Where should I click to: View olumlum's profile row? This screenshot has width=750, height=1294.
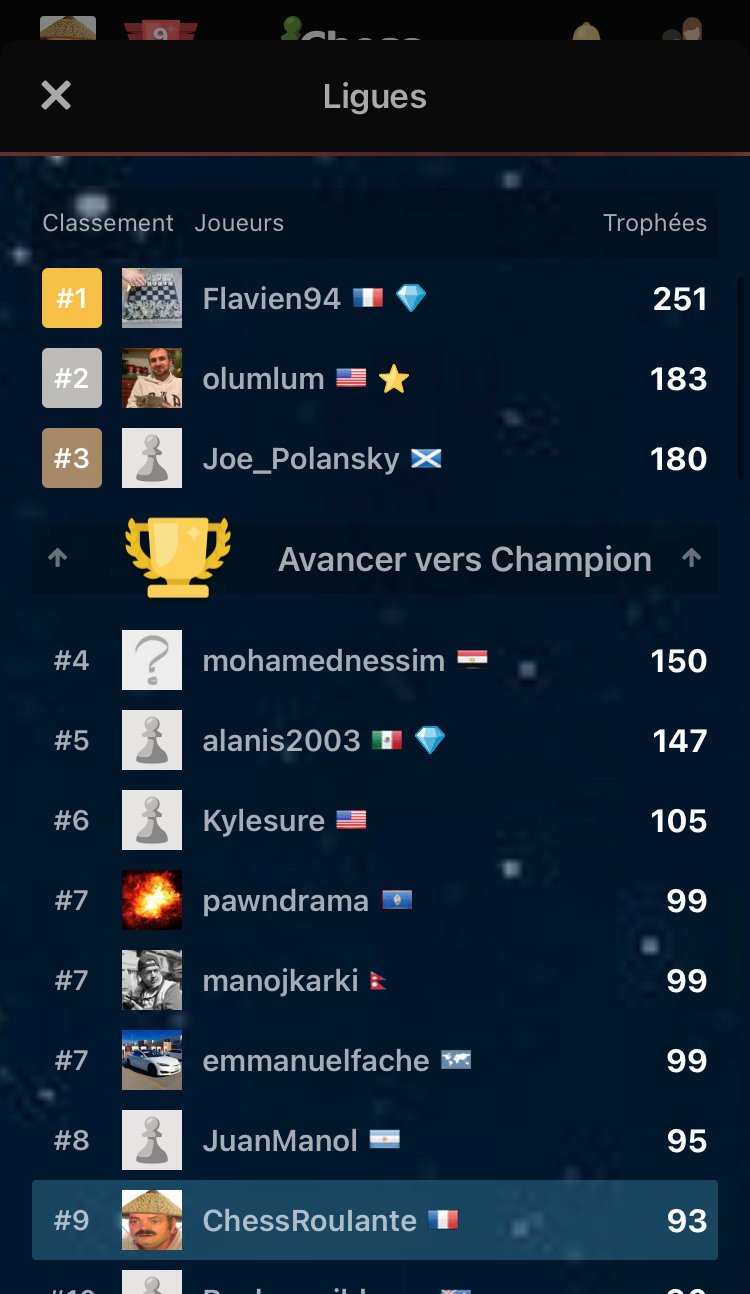(375, 378)
